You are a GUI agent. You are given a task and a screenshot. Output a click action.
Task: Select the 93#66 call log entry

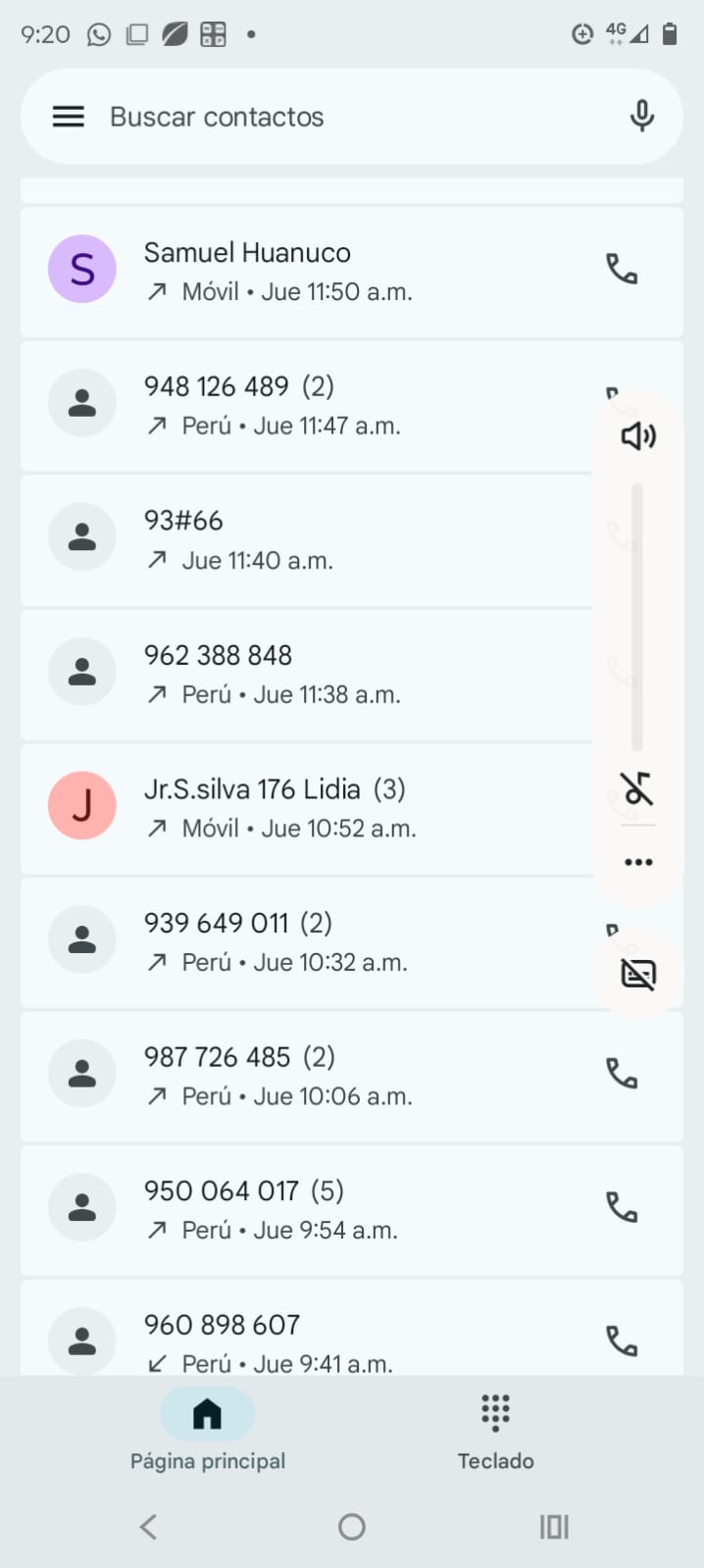pos(294,539)
